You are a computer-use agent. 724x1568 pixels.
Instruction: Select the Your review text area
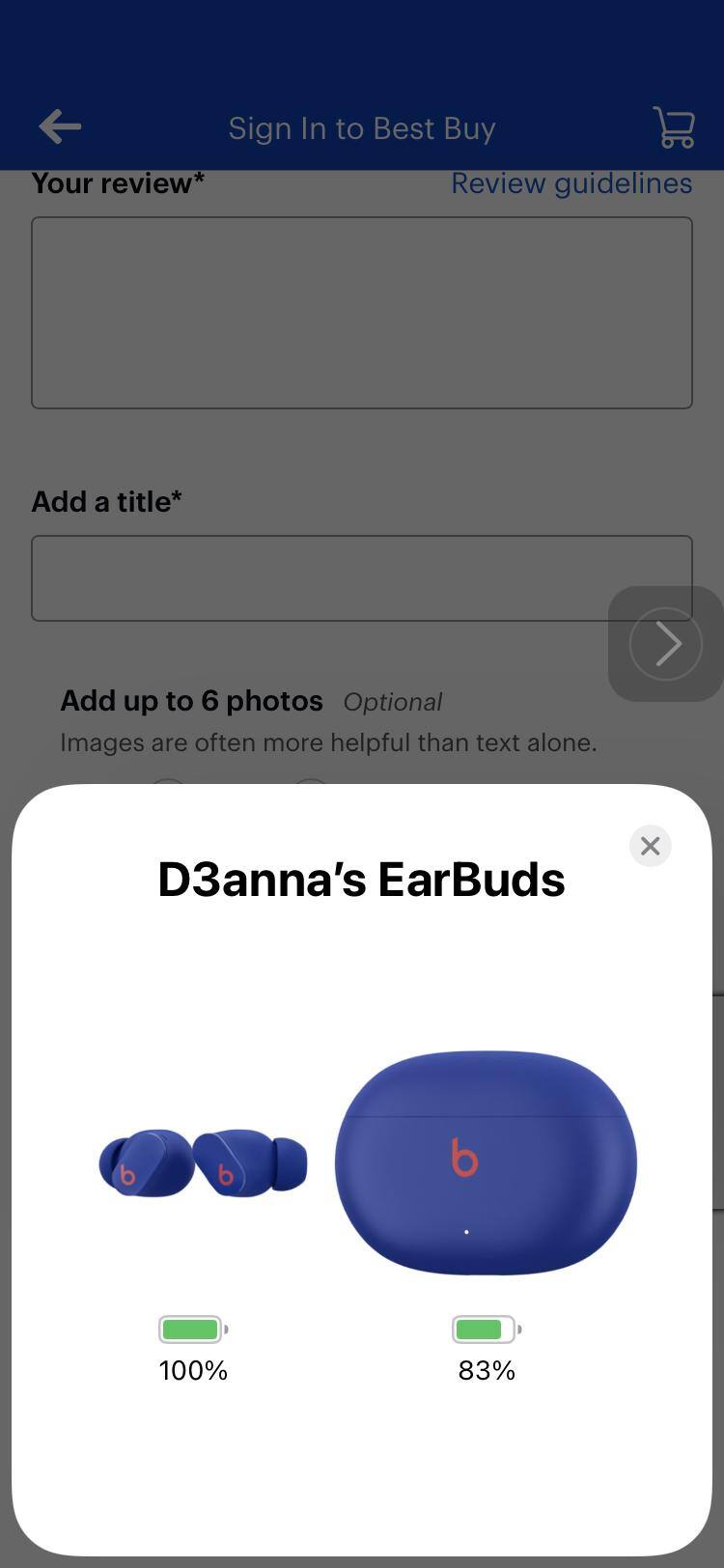[x=362, y=311]
